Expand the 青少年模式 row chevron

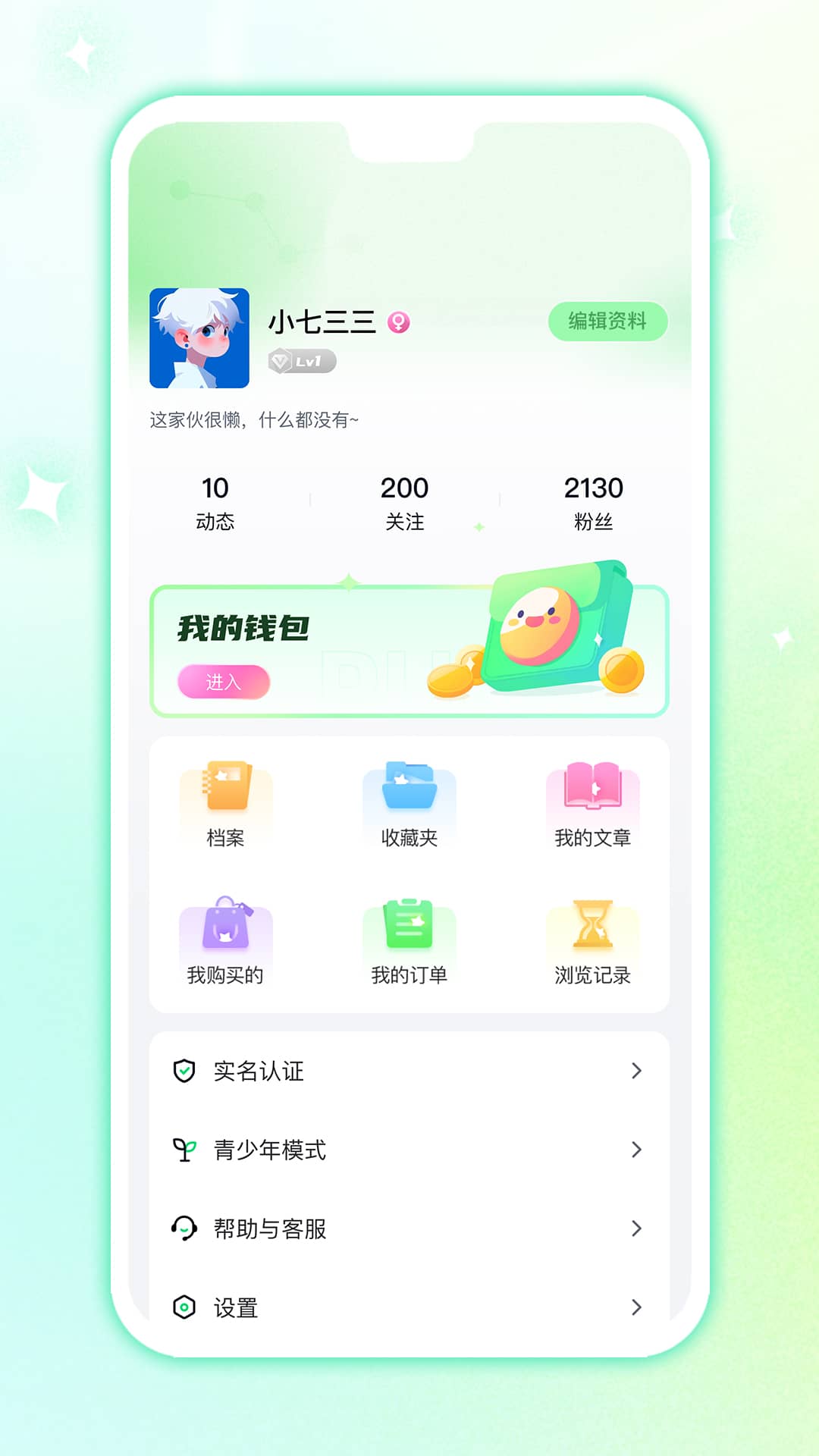[x=635, y=1150]
